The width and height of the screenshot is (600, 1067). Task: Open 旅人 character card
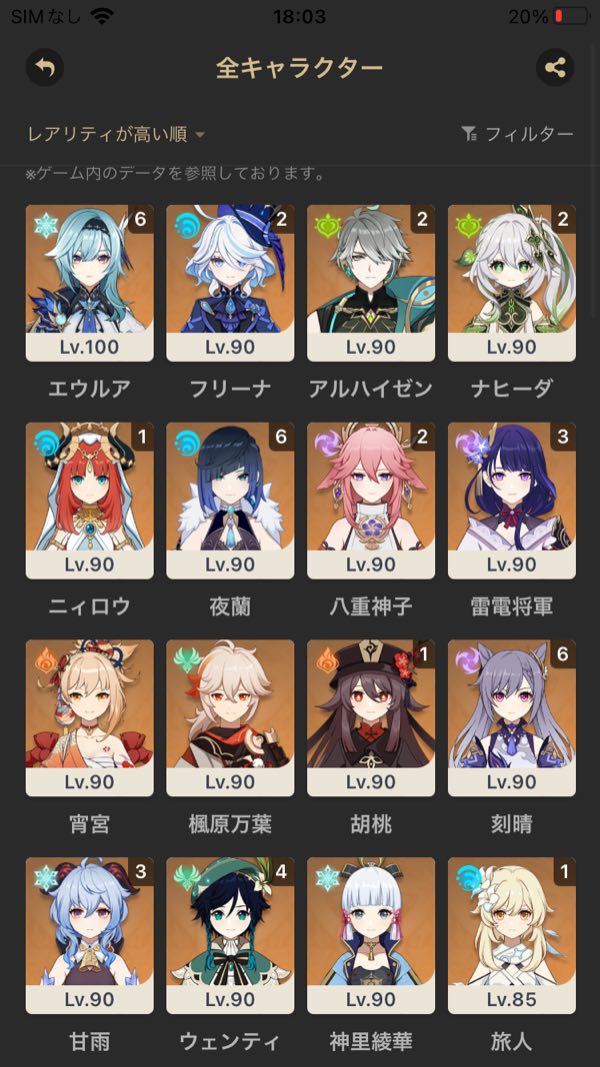point(512,935)
